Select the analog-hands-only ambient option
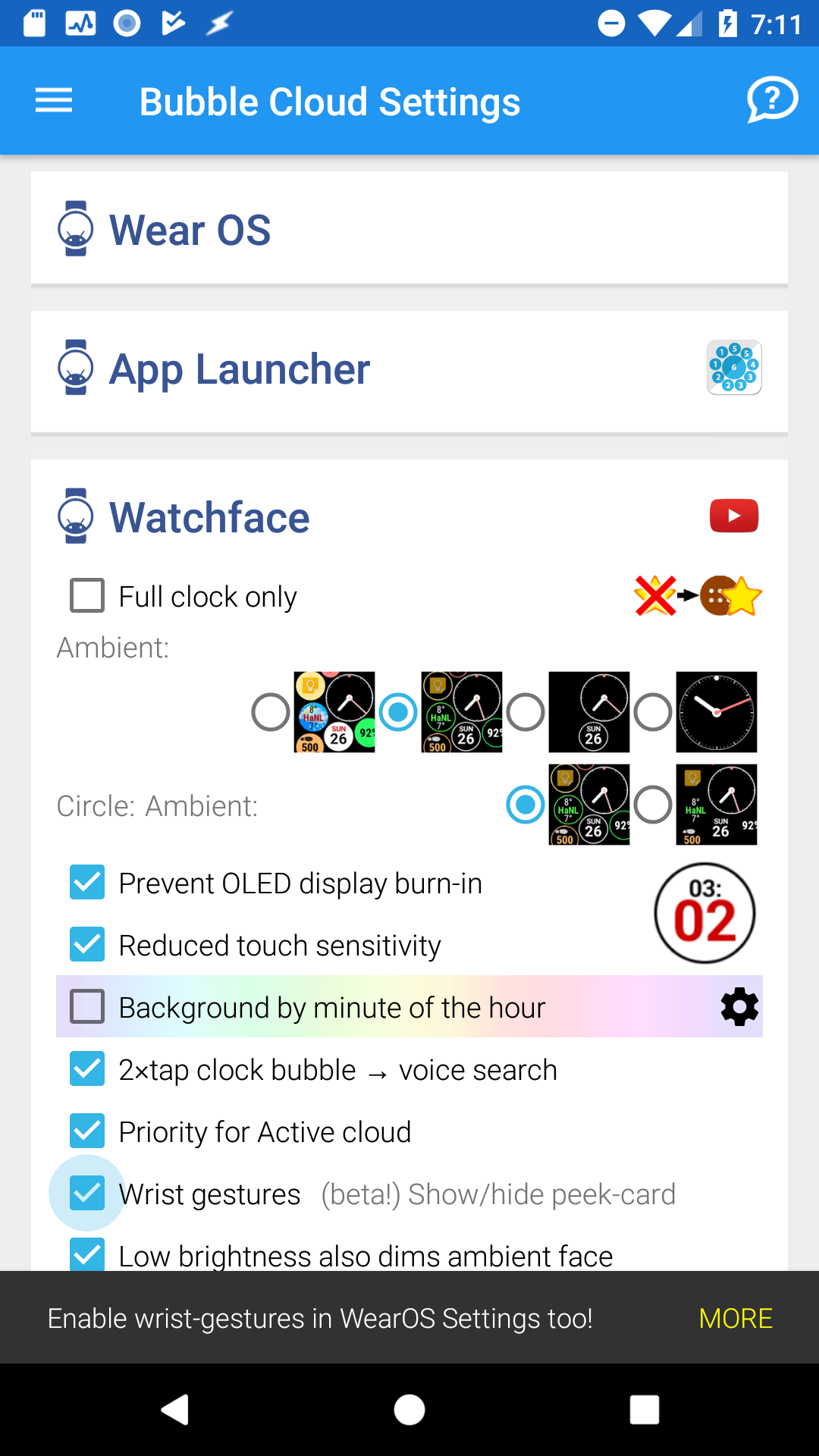 point(654,712)
